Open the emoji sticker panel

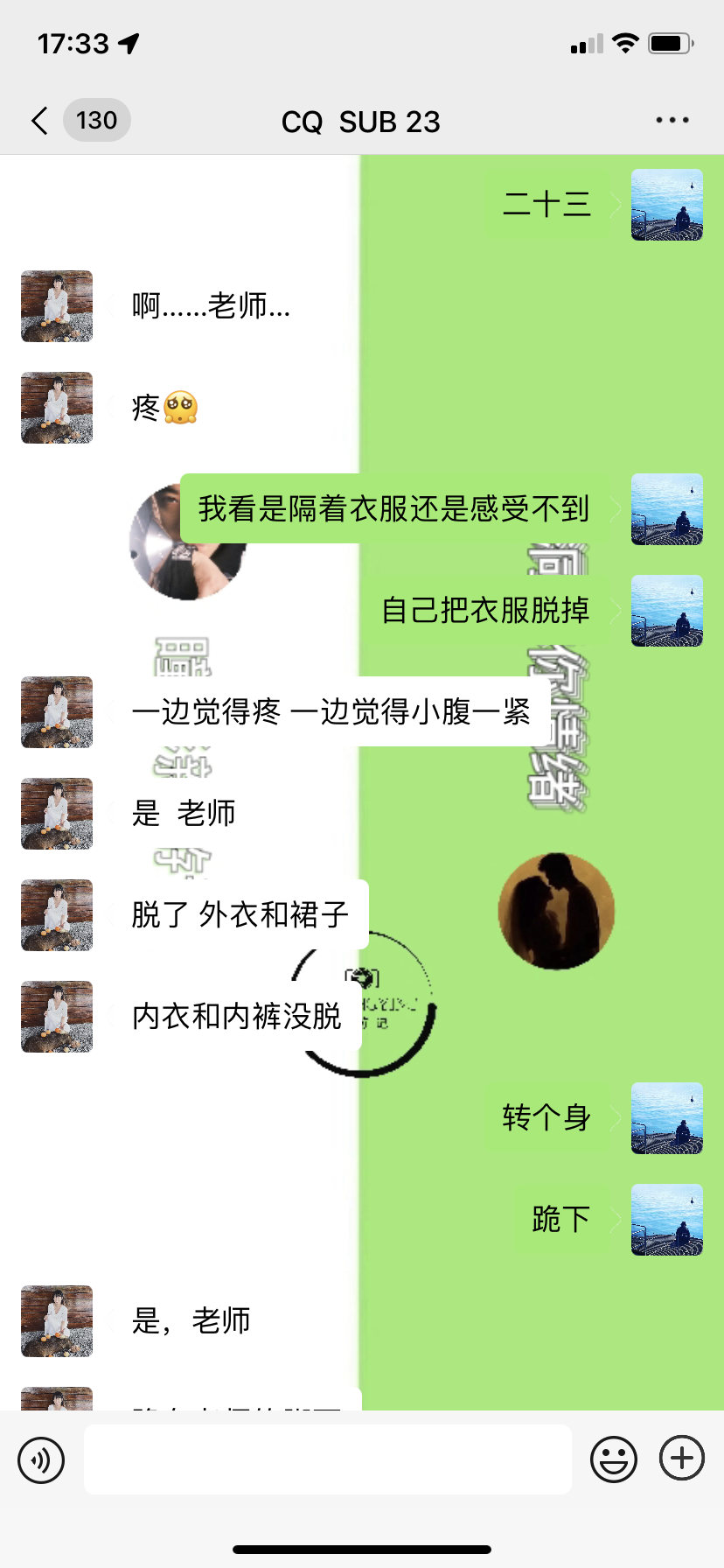[x=613, y=1459]
